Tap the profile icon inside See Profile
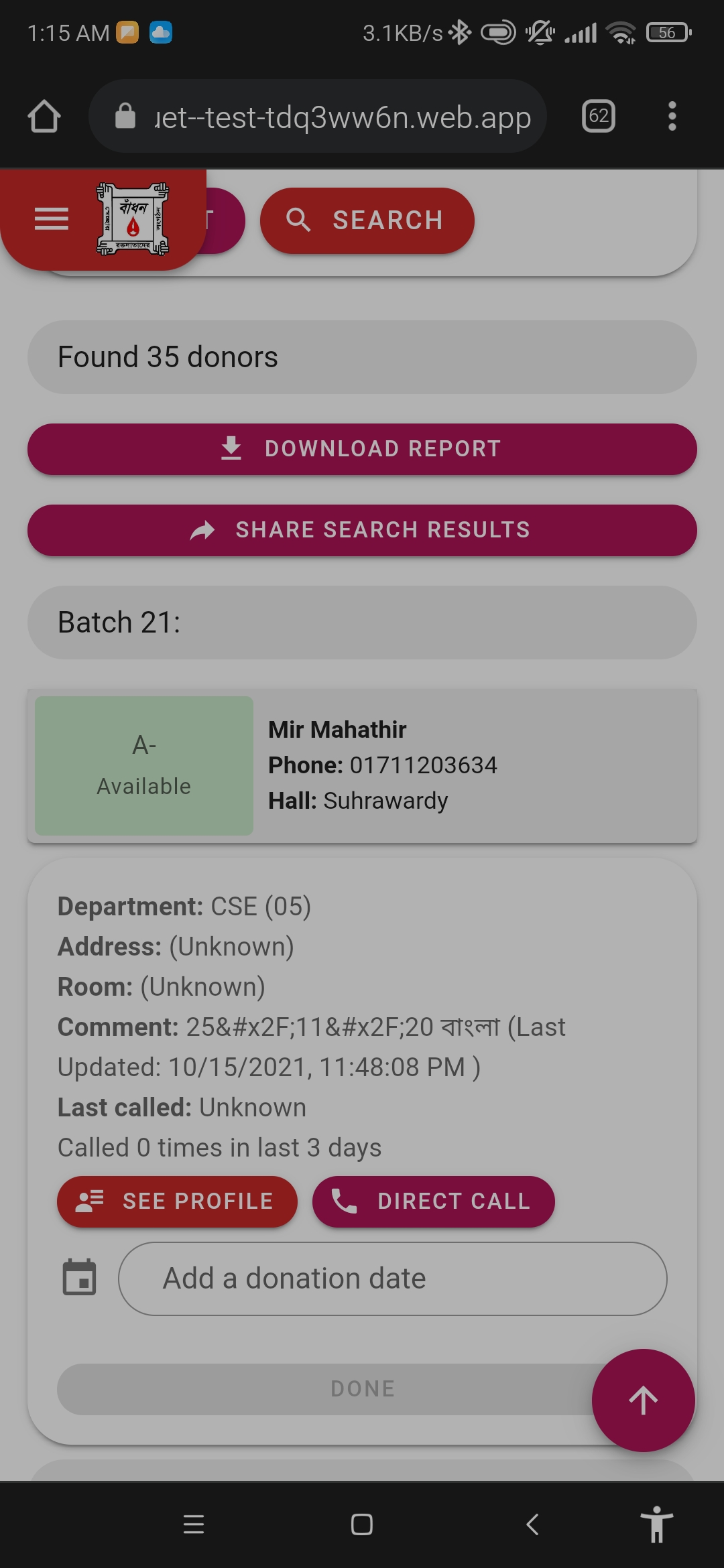 tap(88, 1201)
